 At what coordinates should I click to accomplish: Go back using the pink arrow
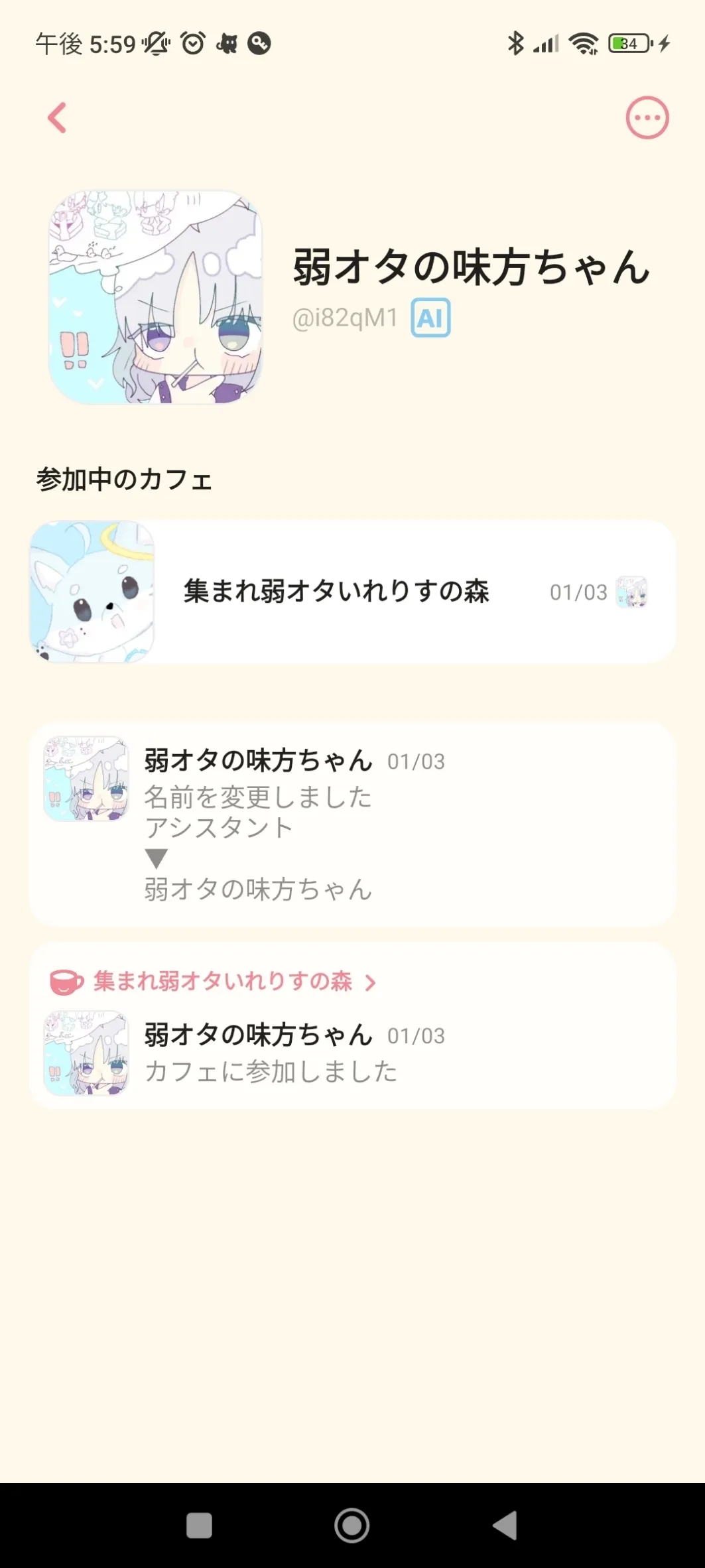58,118
